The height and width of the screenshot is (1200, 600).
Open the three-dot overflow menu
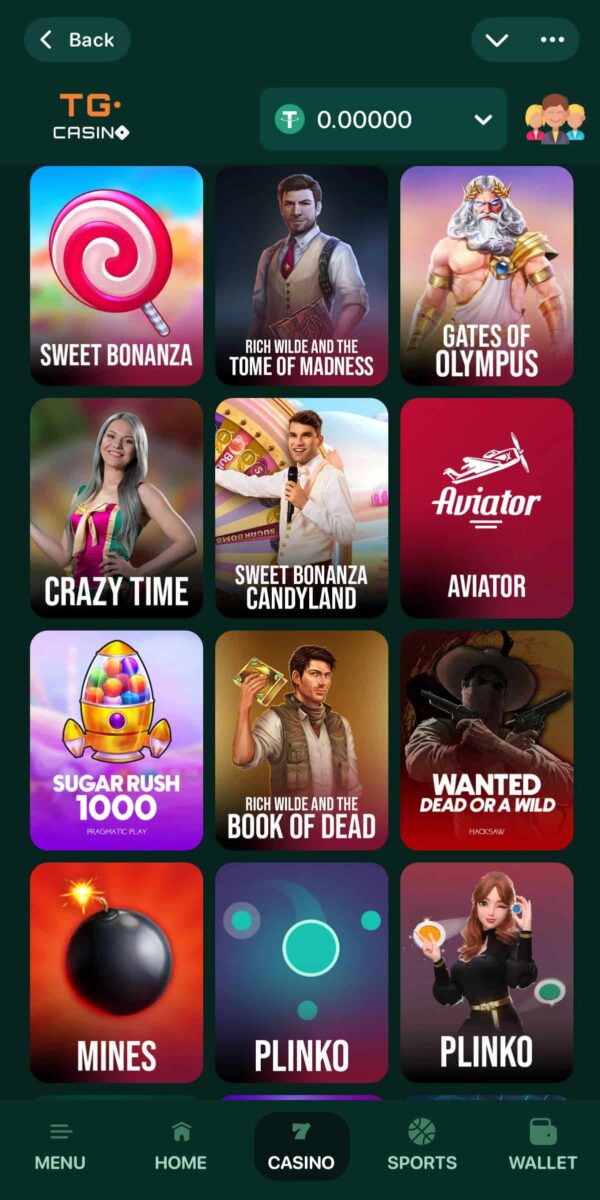coord(552,40)
